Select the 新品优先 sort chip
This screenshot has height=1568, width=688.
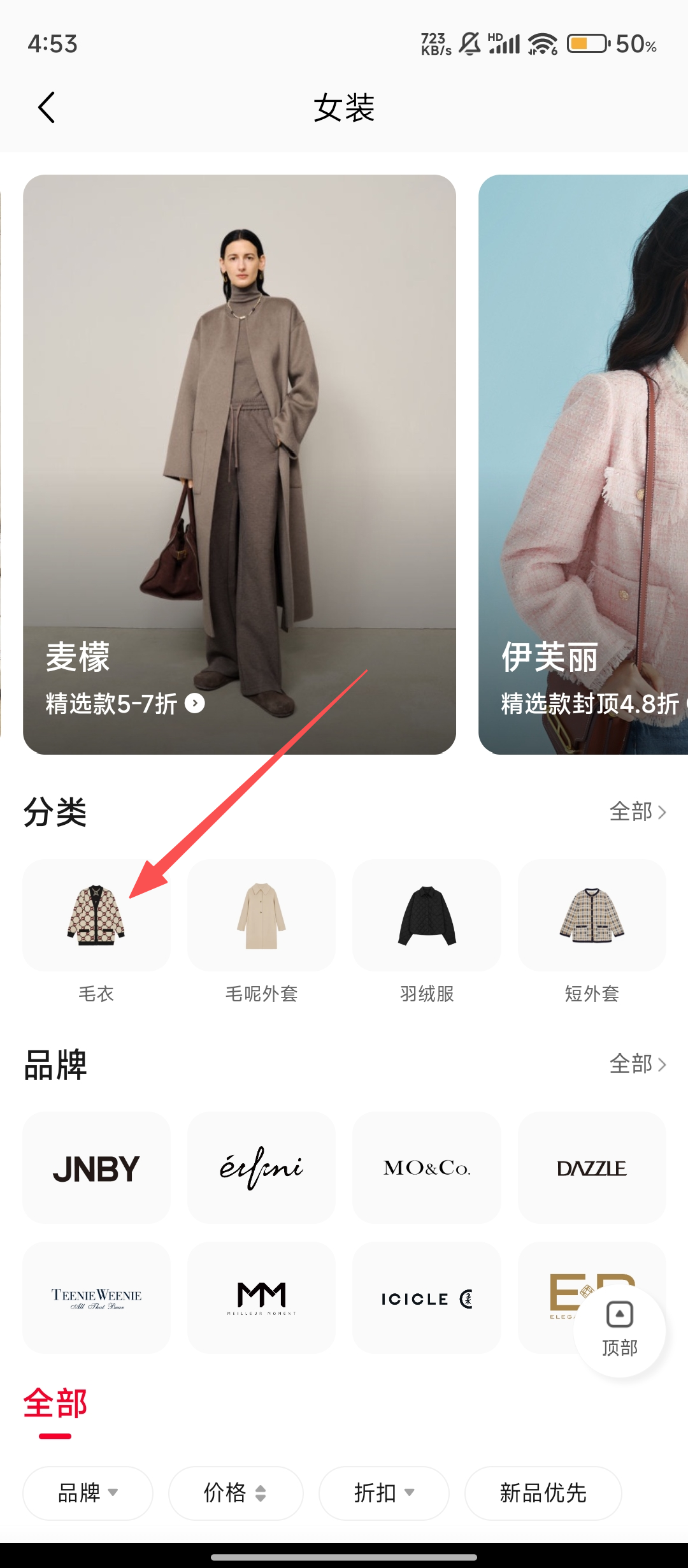[x=543, y=1493]
